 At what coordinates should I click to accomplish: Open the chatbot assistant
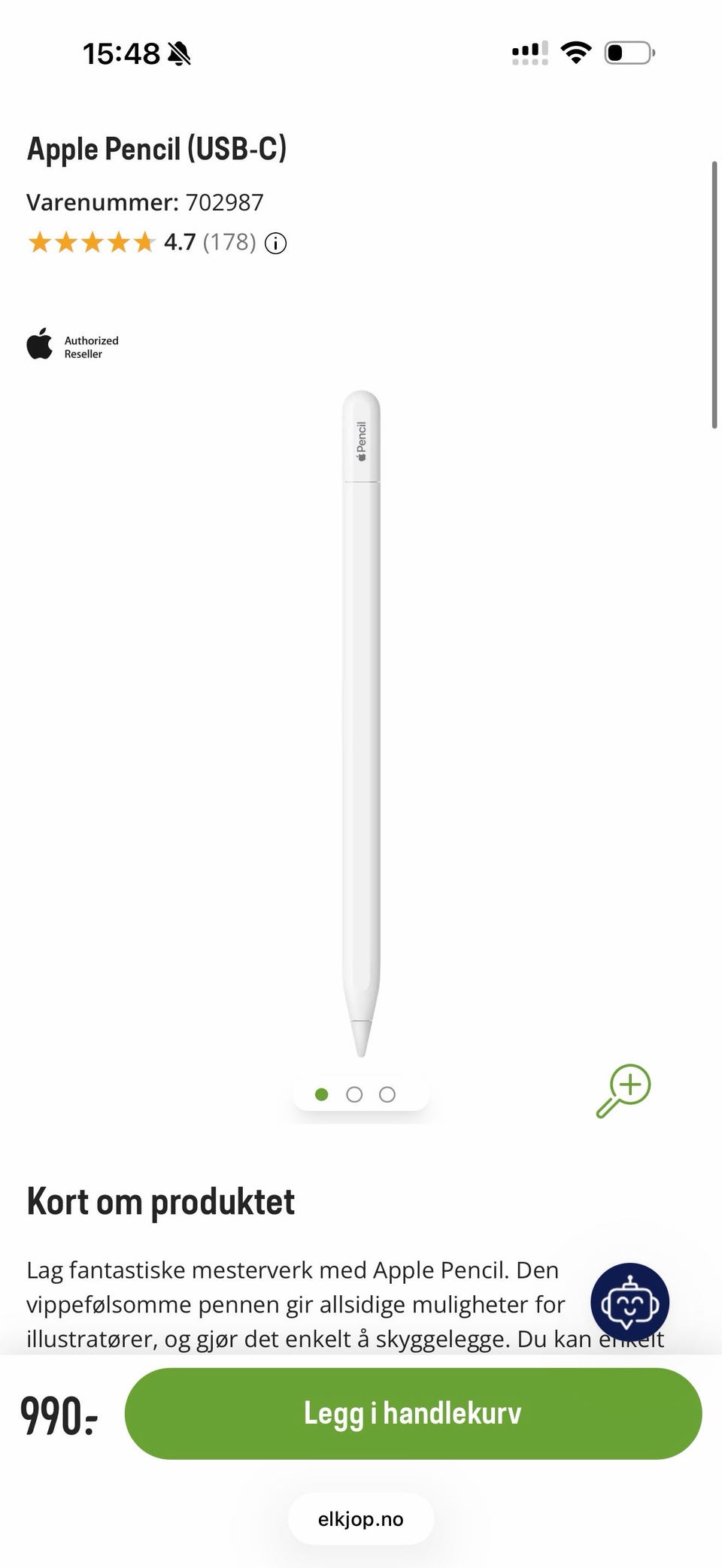[629, 1303]
